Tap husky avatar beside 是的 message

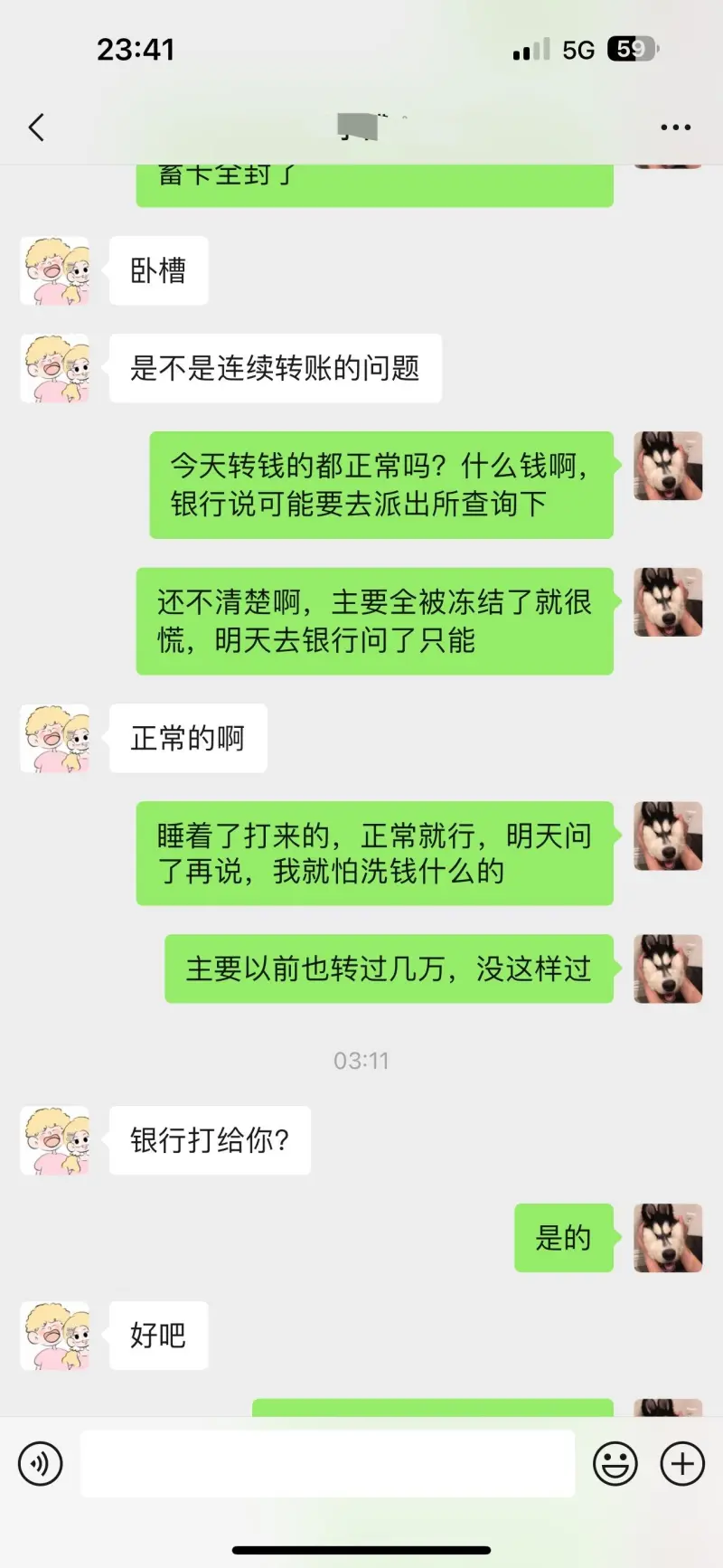668,1238
